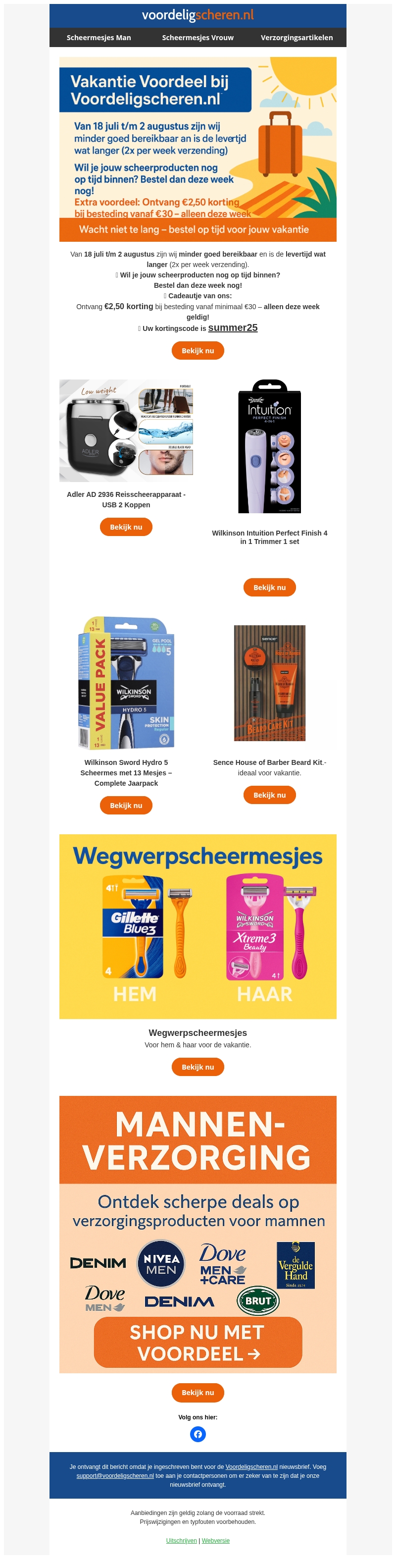Tap Bekijk nu for Wilkinson Sword Hydro 5
Viewport: 396px width, 1568px height.
click(126, 806)
